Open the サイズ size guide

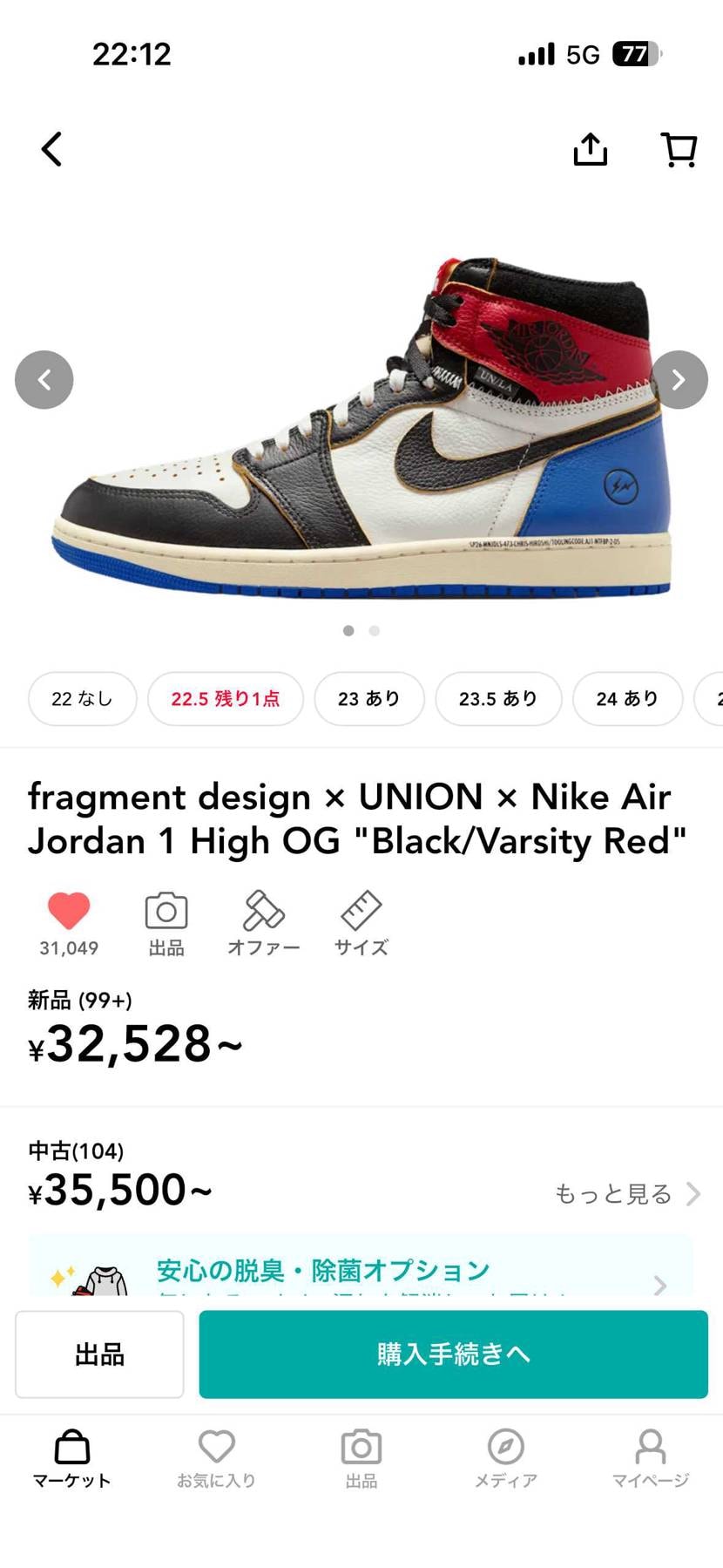(361, 912)
